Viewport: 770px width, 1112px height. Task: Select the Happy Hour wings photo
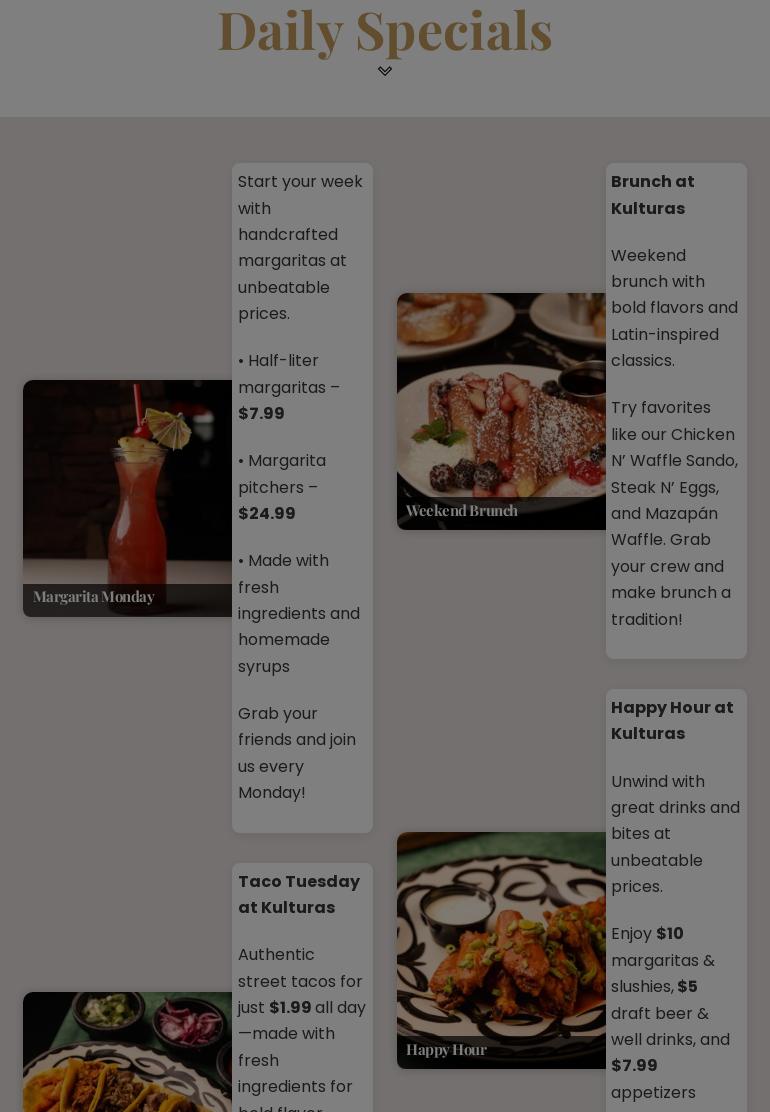coord(501,950)
